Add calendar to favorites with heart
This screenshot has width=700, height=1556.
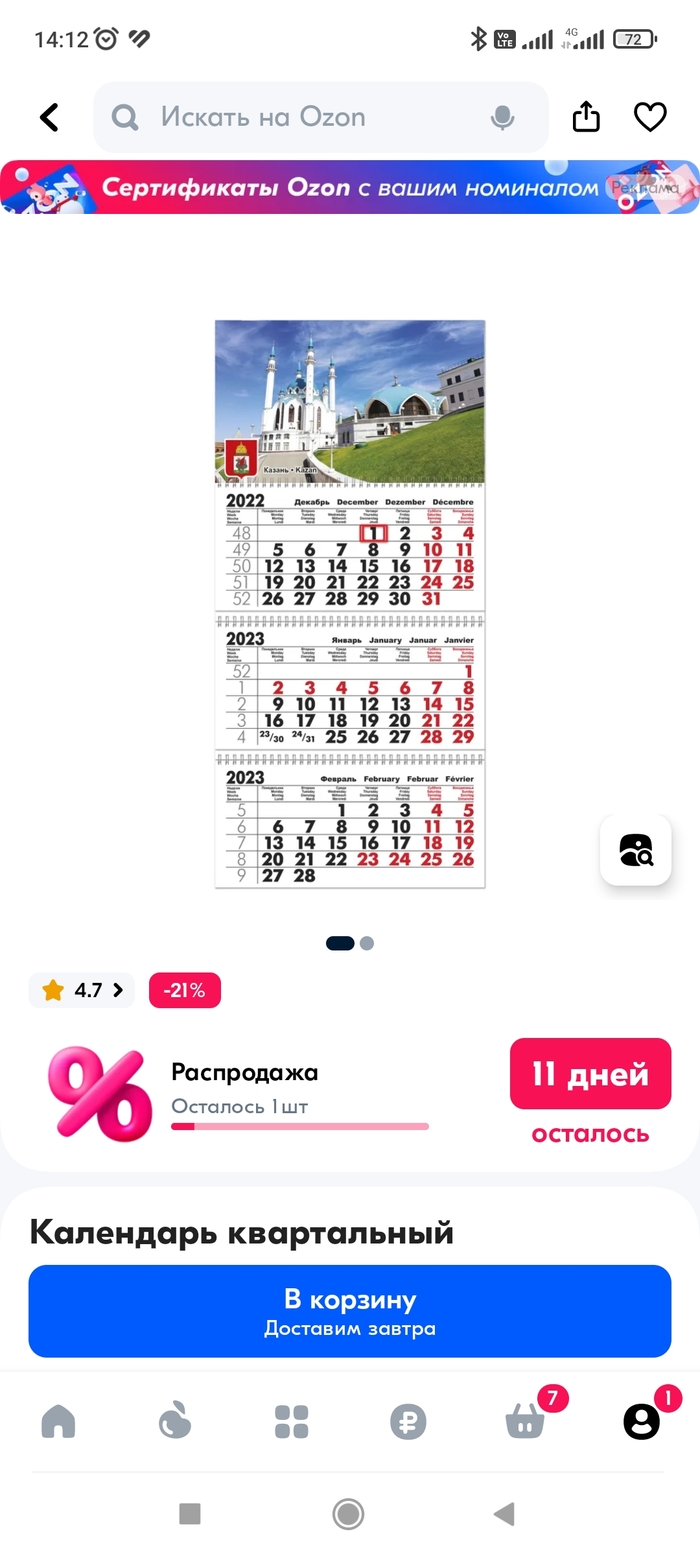[x=650, y=117]
